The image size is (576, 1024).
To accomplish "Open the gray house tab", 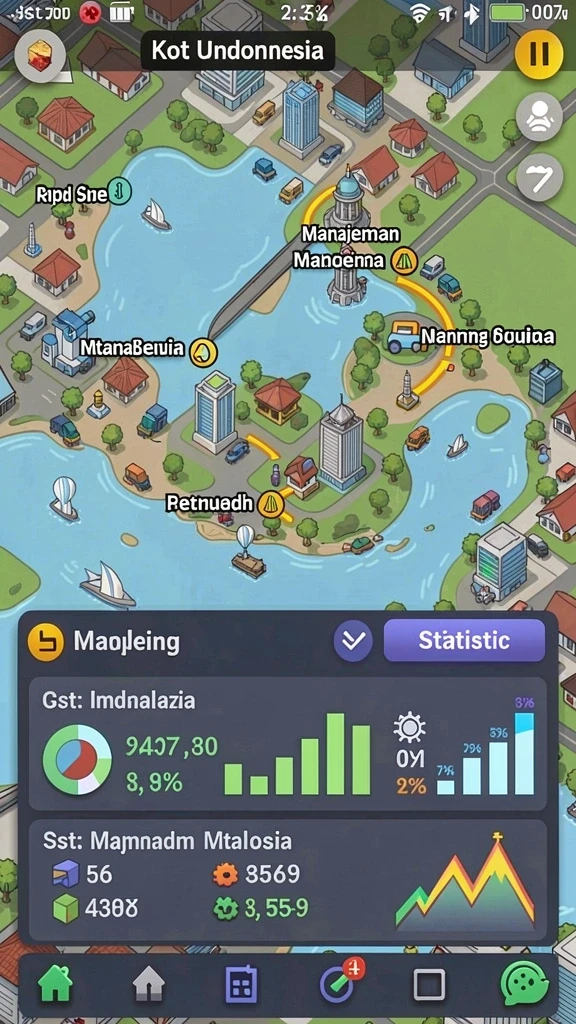I will pos(149,984).
